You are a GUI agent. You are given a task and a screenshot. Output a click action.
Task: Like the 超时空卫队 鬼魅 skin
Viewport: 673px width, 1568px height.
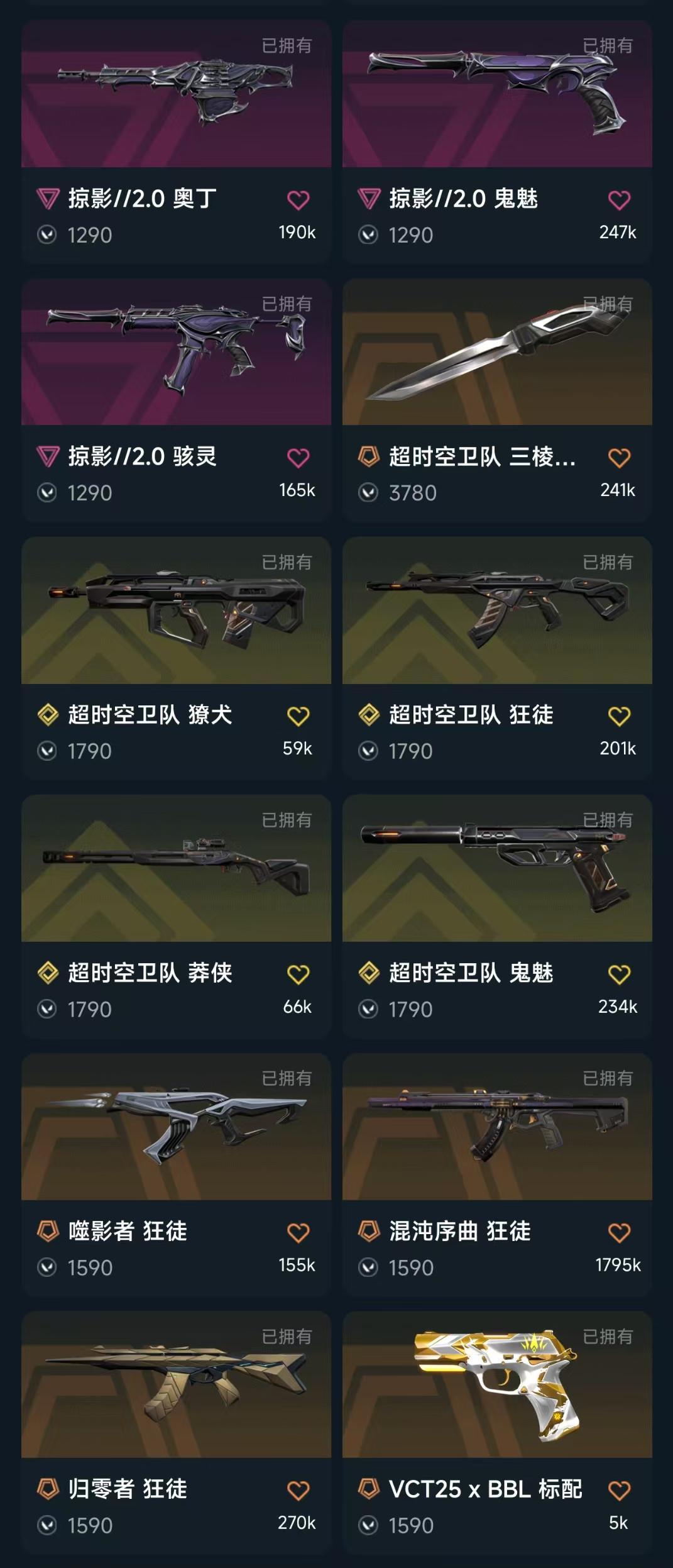(619, 975)
